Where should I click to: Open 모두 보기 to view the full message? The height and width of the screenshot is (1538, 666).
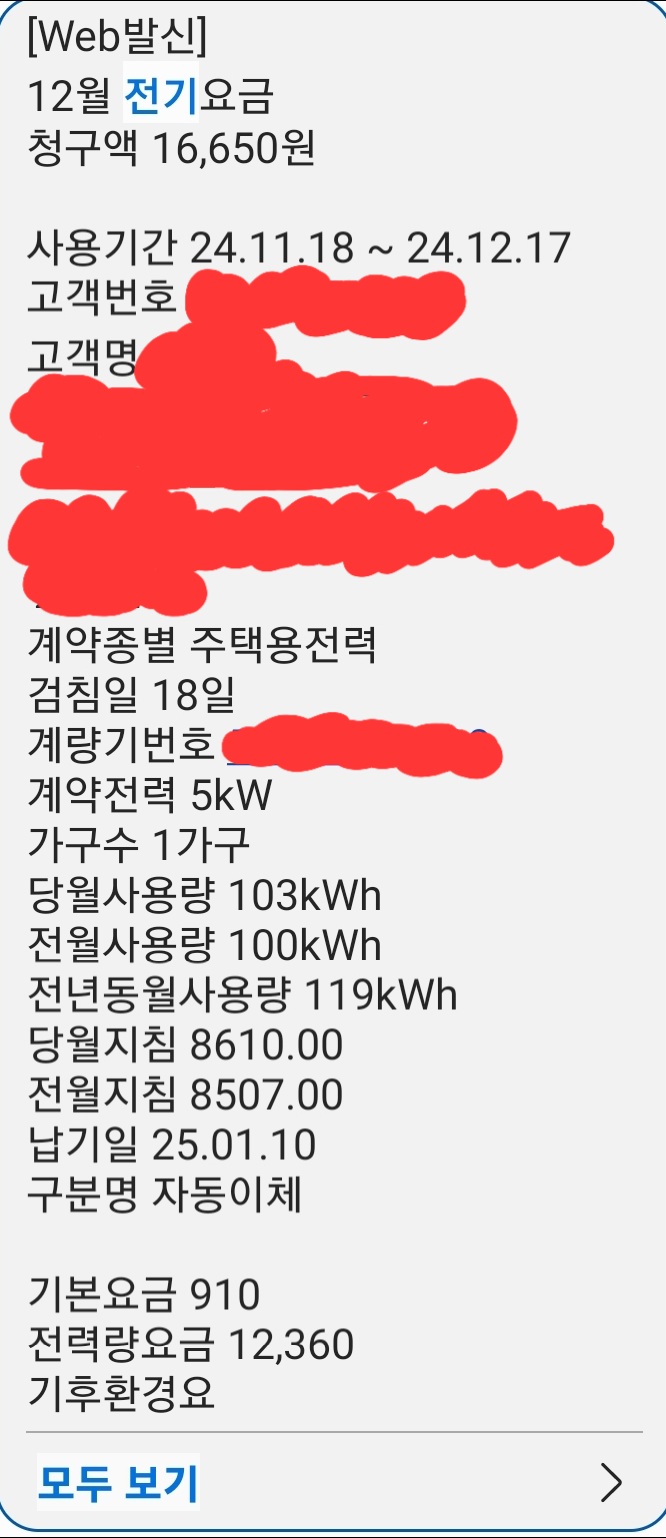pos(118,1482)
